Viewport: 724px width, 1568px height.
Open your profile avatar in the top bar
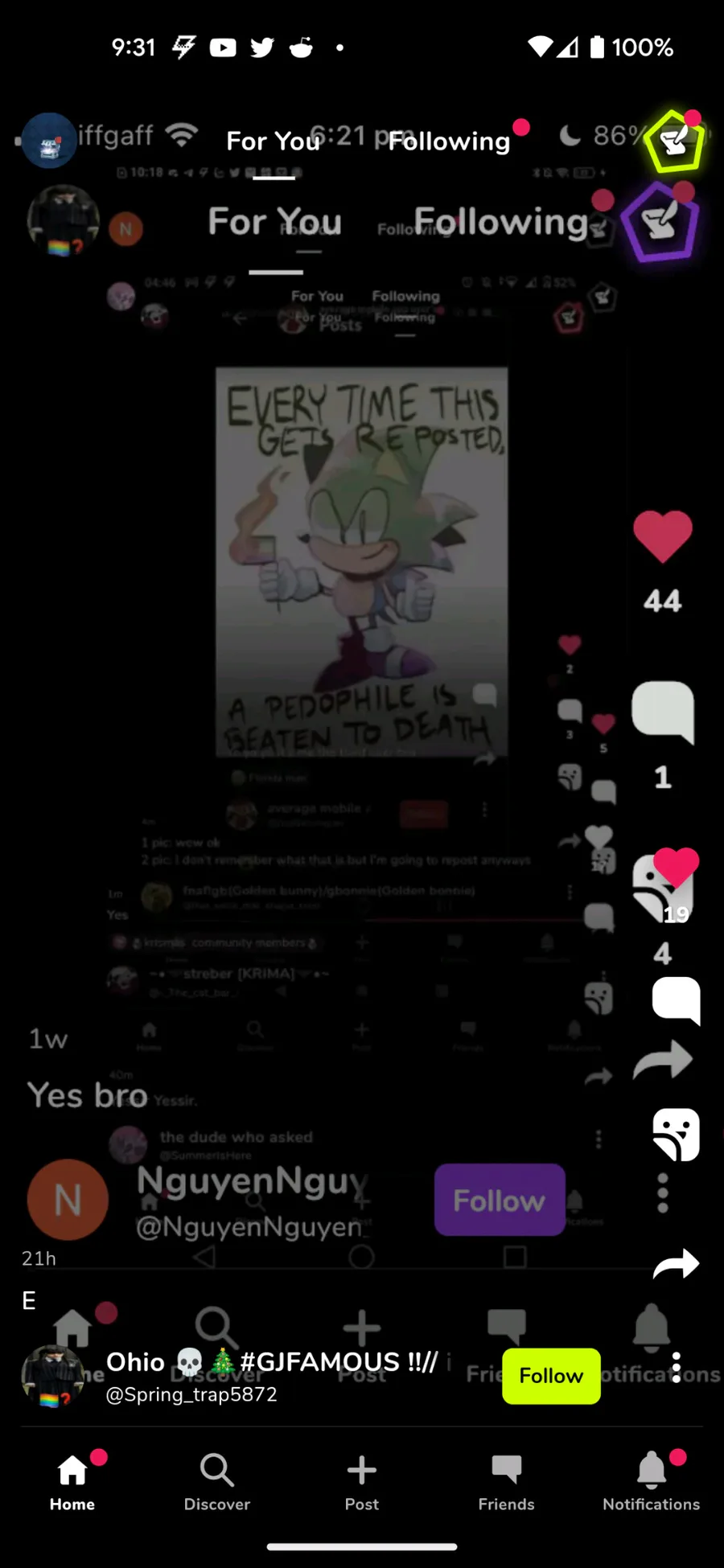49,140
